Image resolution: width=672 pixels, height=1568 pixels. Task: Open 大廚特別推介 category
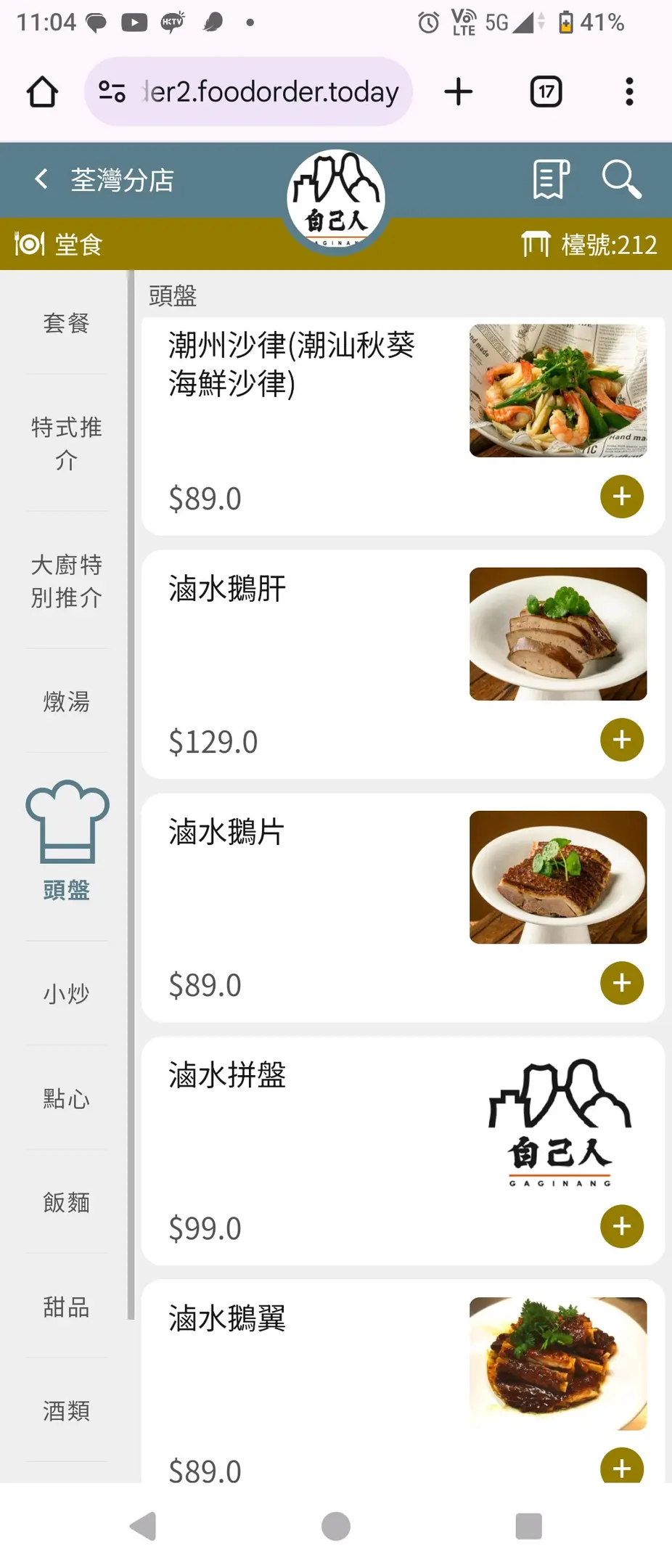[66, 581]
